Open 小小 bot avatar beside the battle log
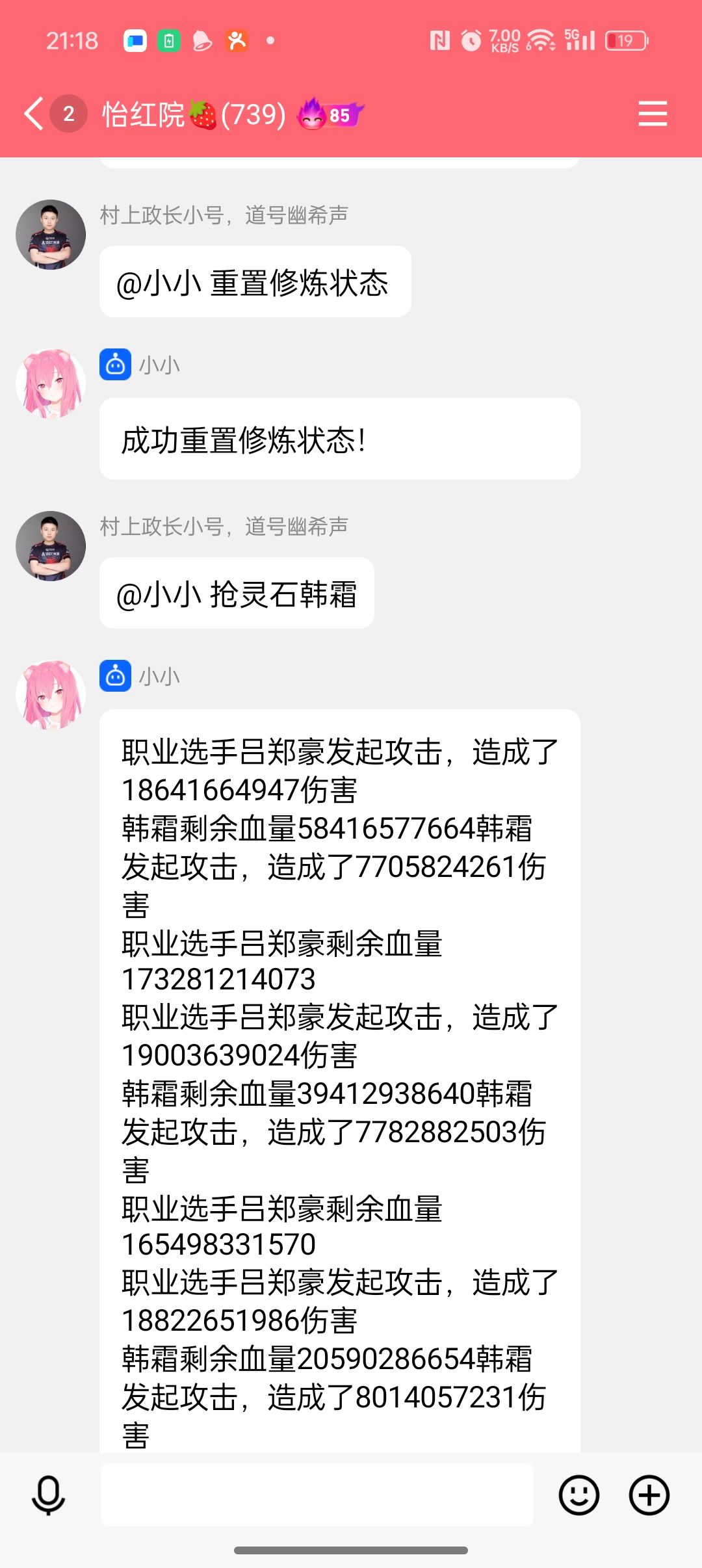The image size is (702, 1568). (x=51, y=695)
